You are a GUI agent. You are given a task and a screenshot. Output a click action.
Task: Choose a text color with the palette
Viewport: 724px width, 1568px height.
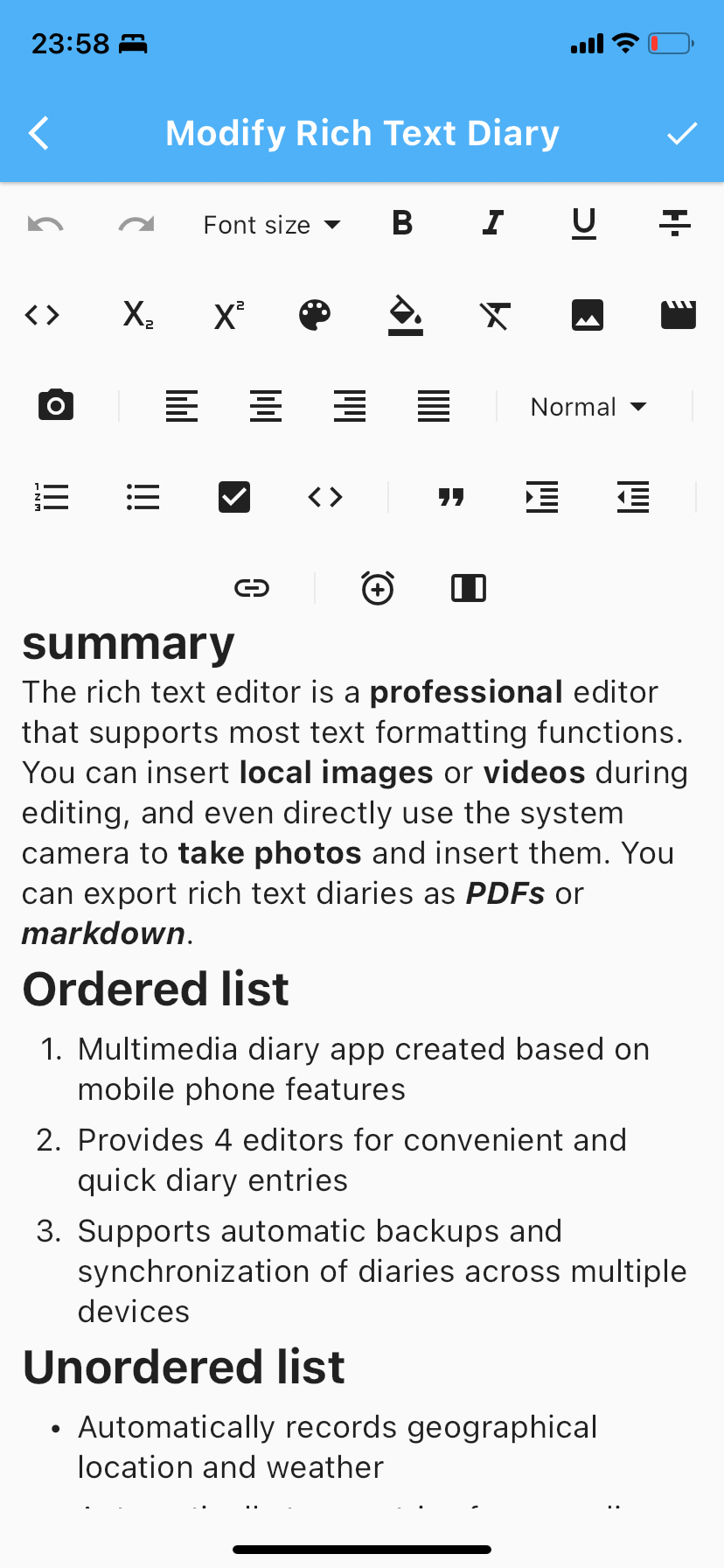pos(315,315)
